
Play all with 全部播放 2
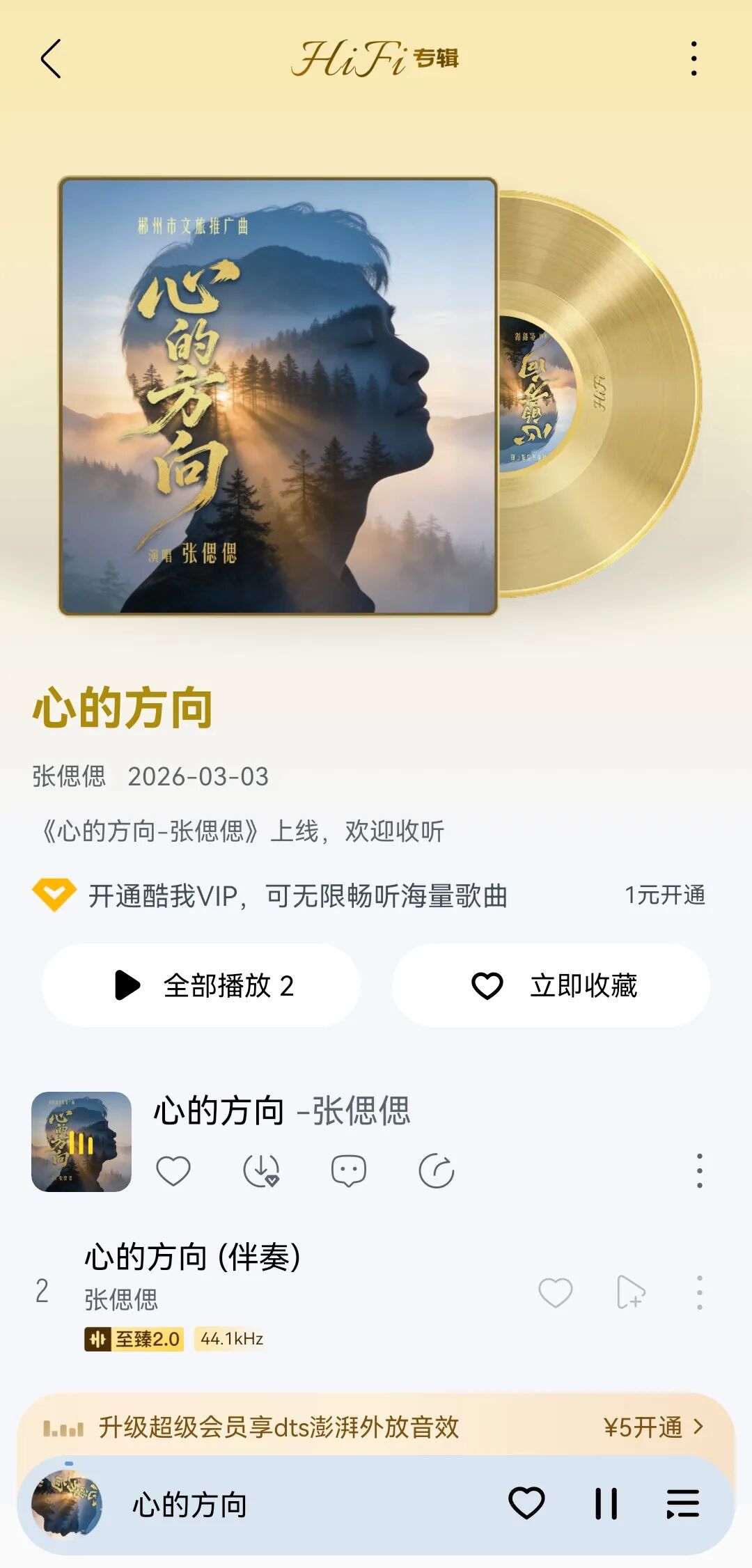(201, 985)
